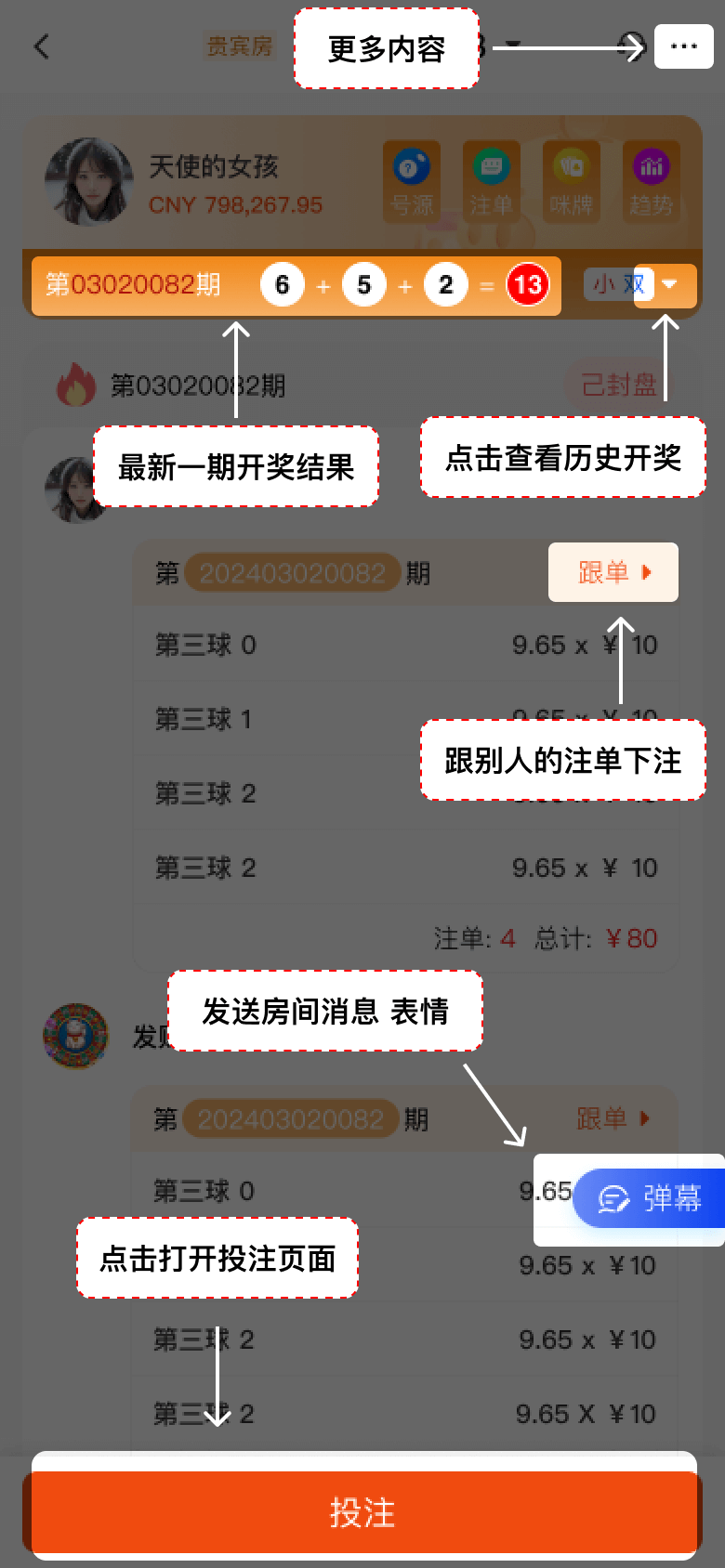Go back with the top-left arrow

[41, 46]
